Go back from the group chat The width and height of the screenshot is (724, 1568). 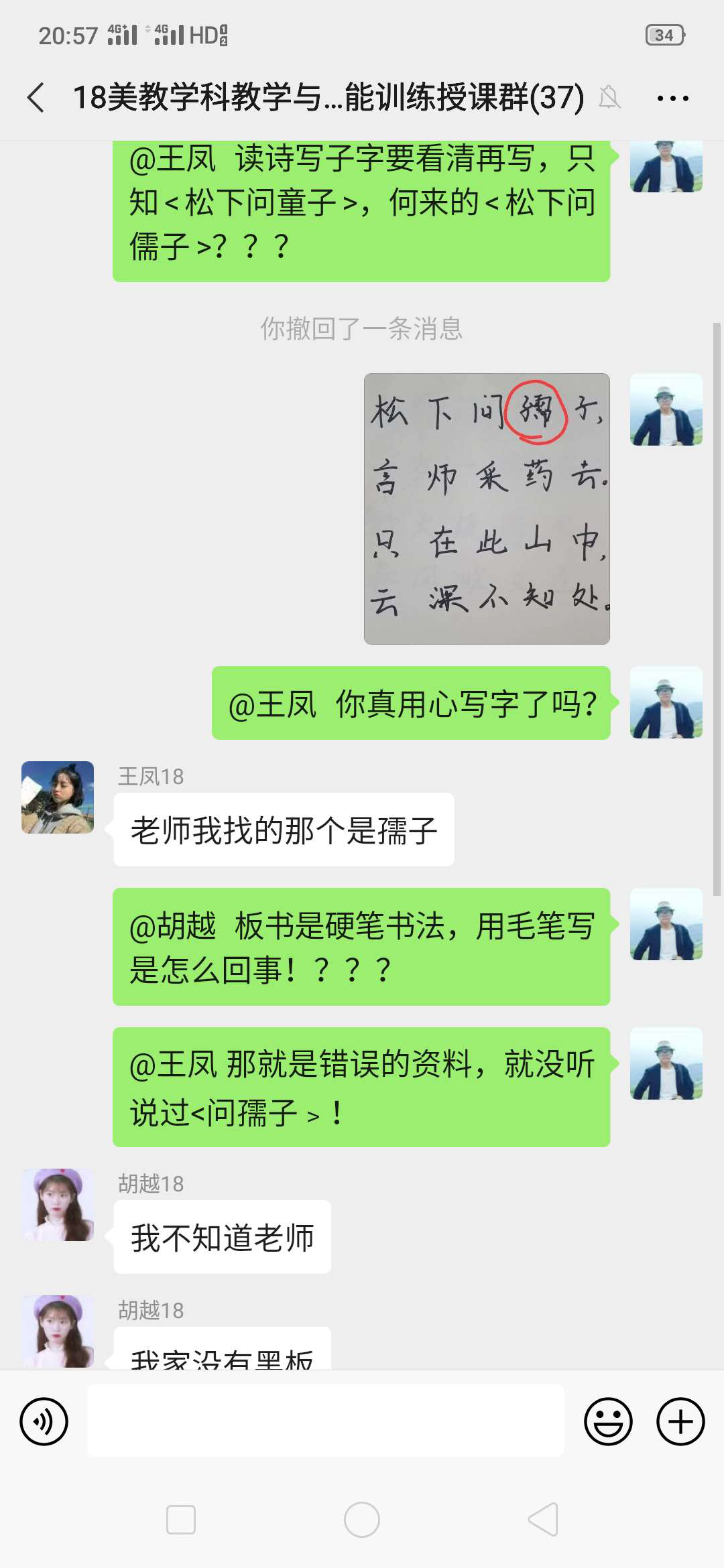click(36, 98)
